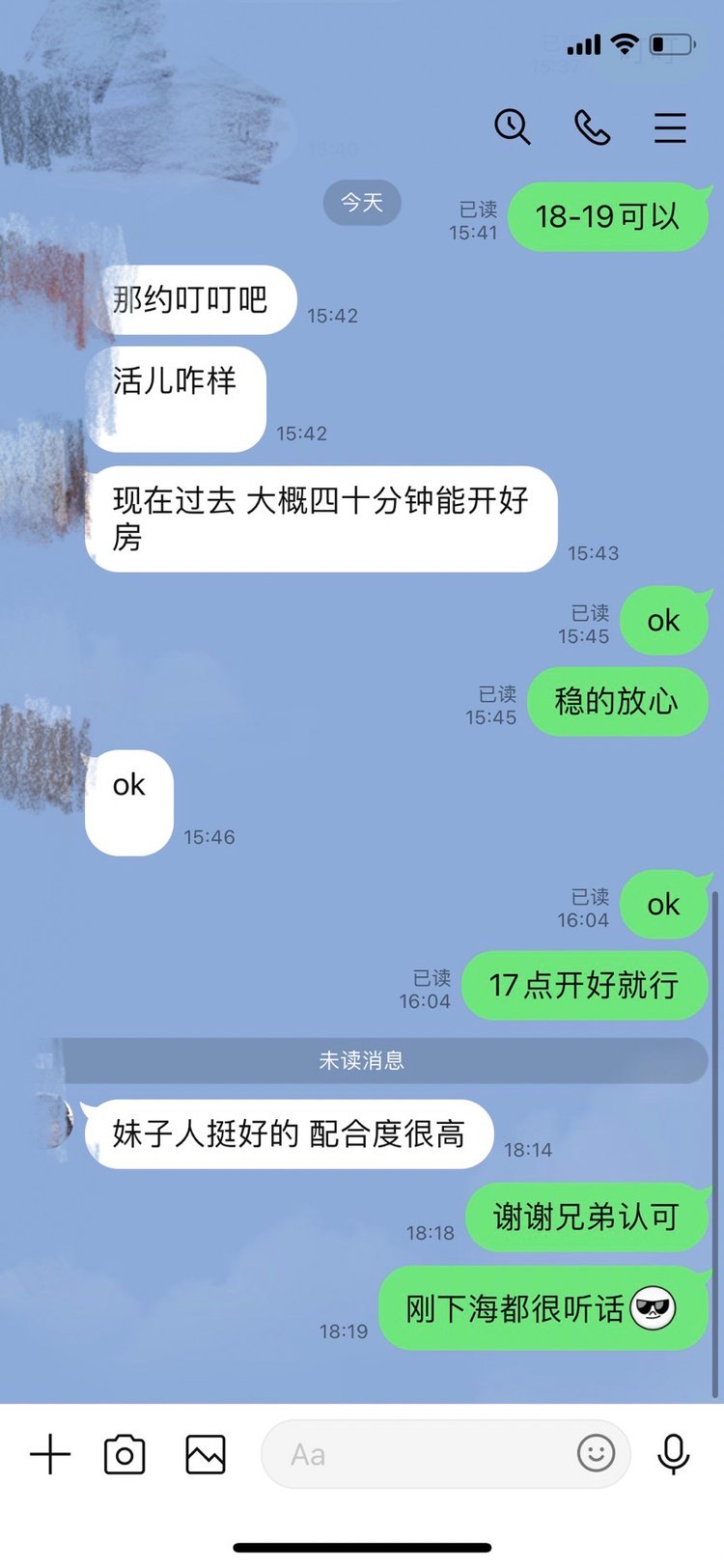Image resolution: width=724 pixels, height=1568 pixels.
Task: Open the plus attachment menu
Action: click(x=50, y=1454)
